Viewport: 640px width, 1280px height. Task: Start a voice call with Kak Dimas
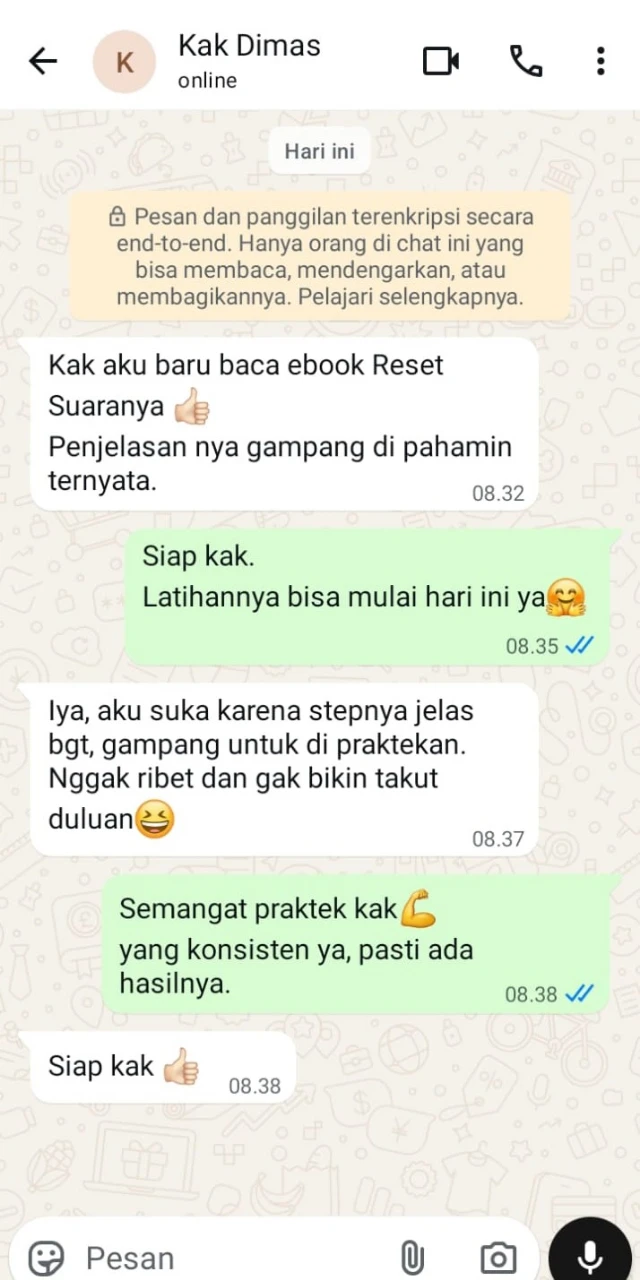click(x=526, y=61)
